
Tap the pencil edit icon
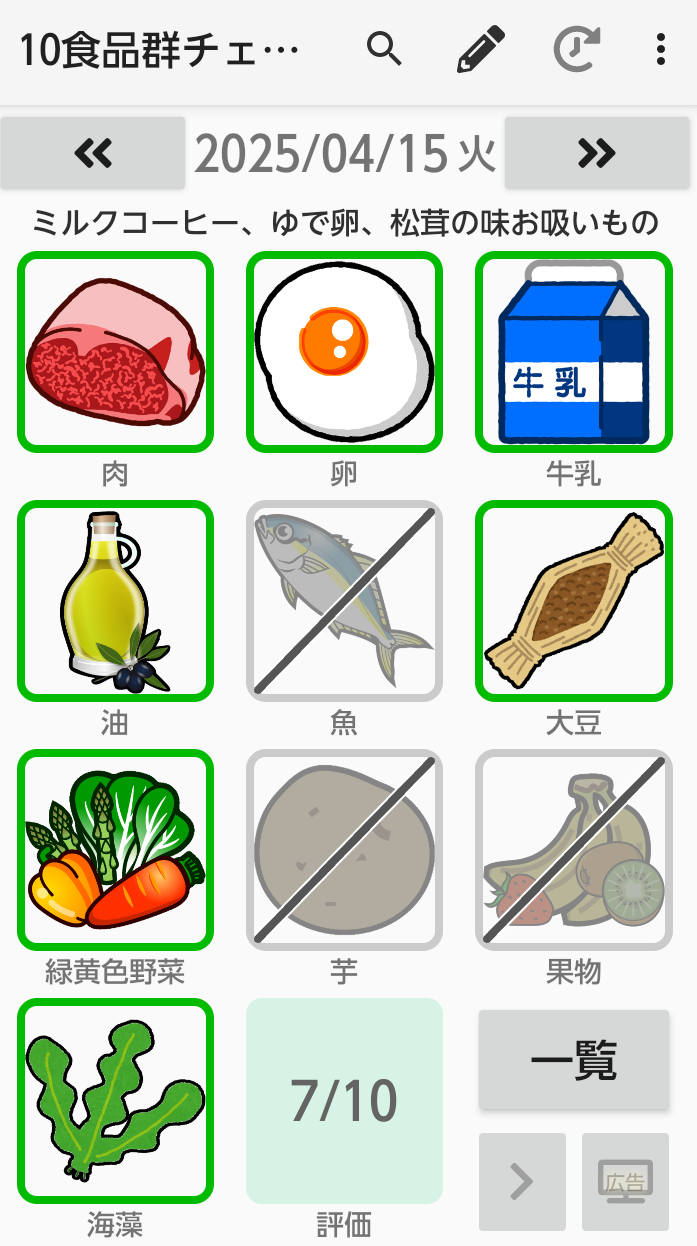[x=481, y=49]
